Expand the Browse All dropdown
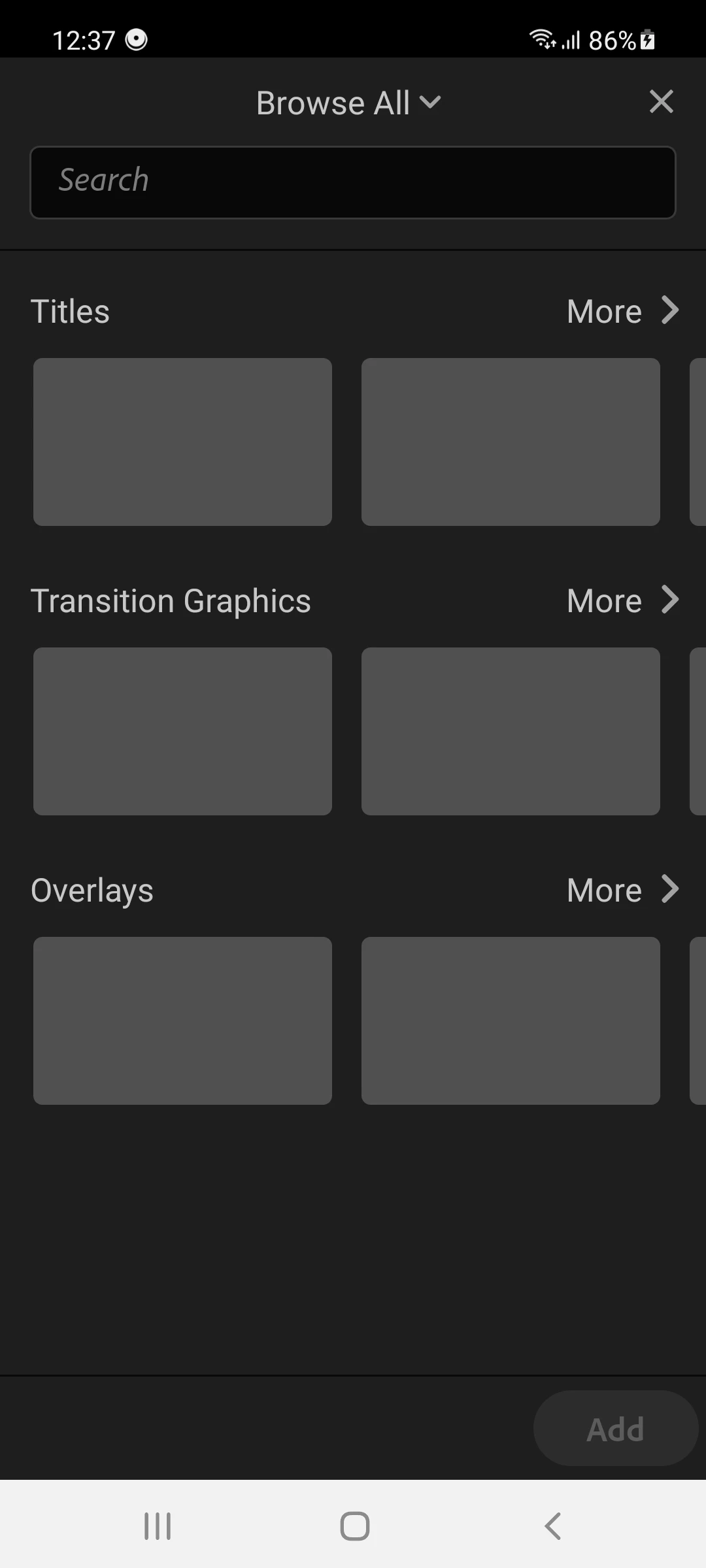 (x=348, y=103)
